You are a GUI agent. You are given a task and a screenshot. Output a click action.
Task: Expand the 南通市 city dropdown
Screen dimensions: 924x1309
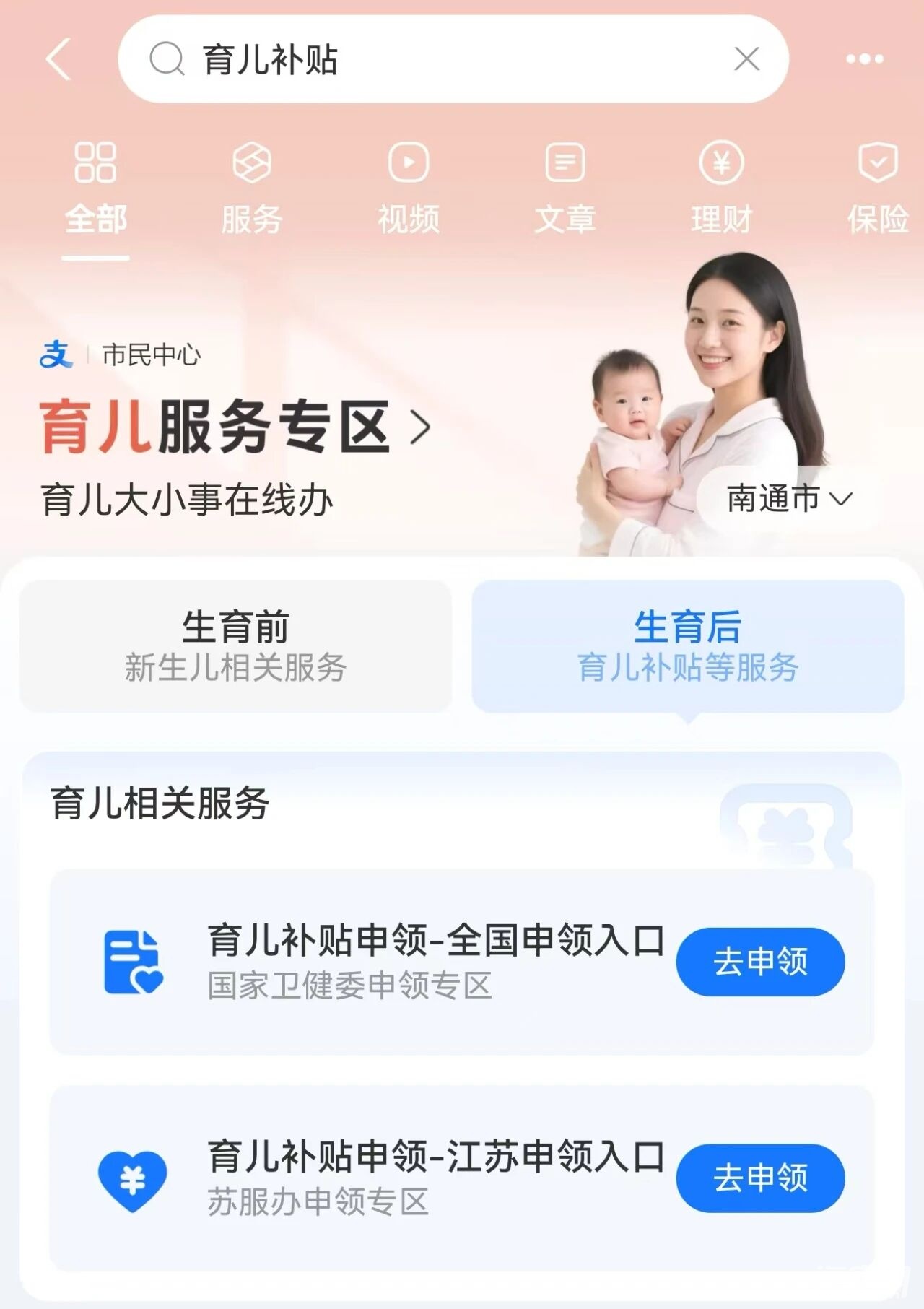[x=789, y=499]
